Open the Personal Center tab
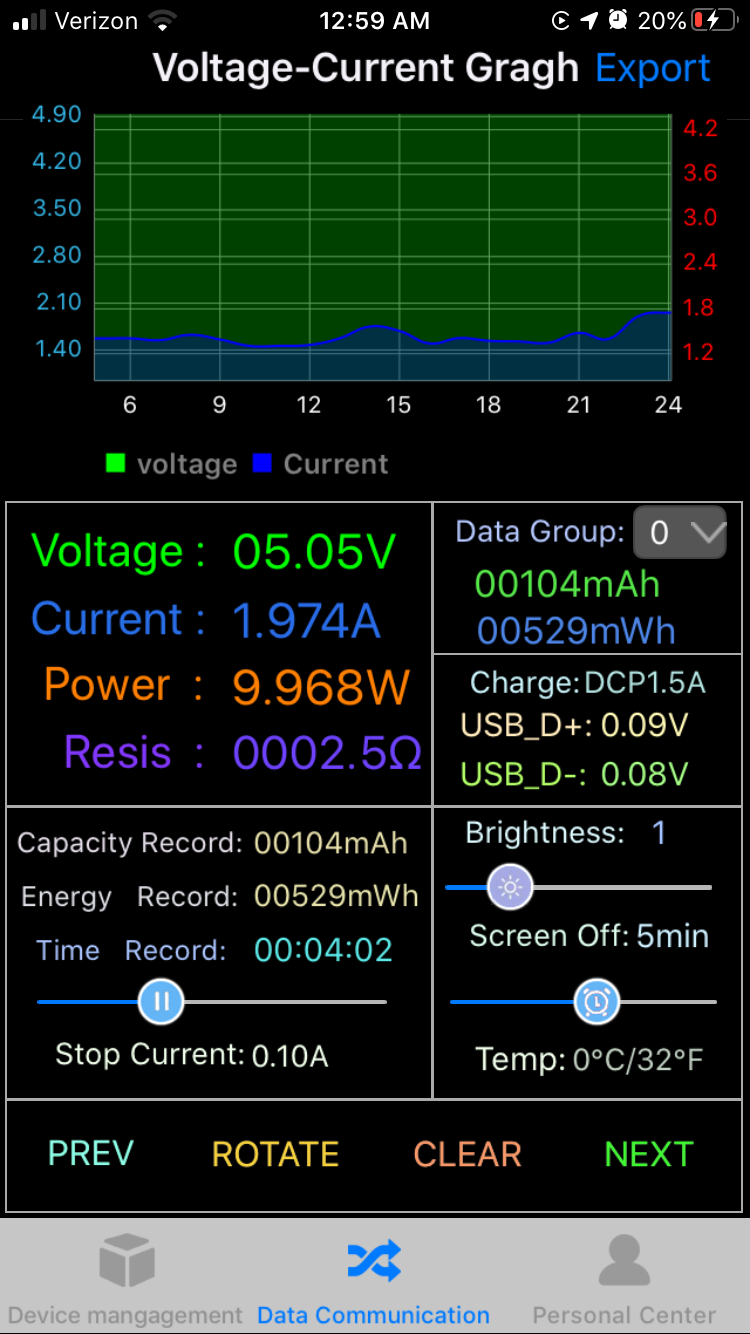 [624, 1278]
